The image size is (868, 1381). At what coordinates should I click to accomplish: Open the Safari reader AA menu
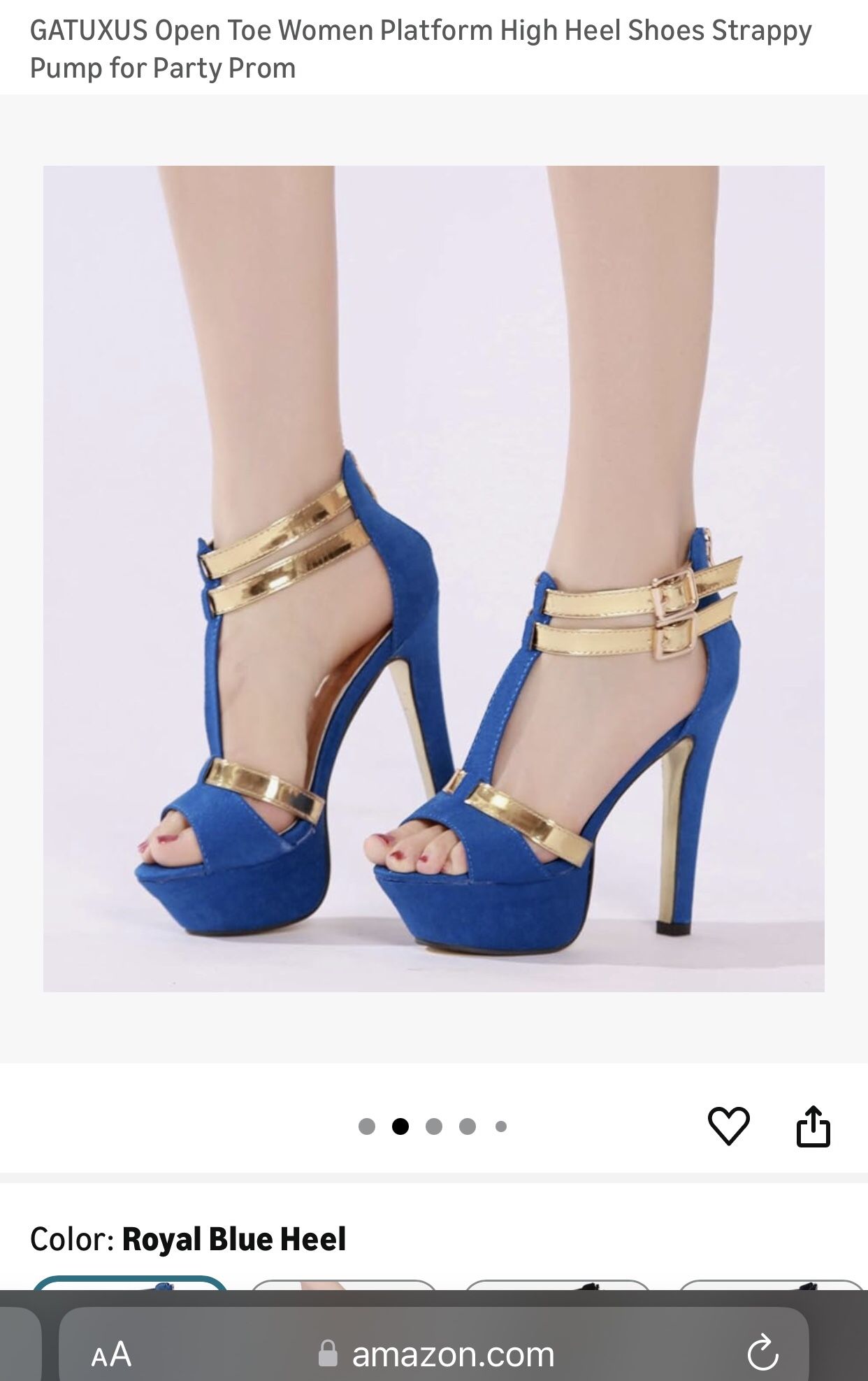[111, 1353]
